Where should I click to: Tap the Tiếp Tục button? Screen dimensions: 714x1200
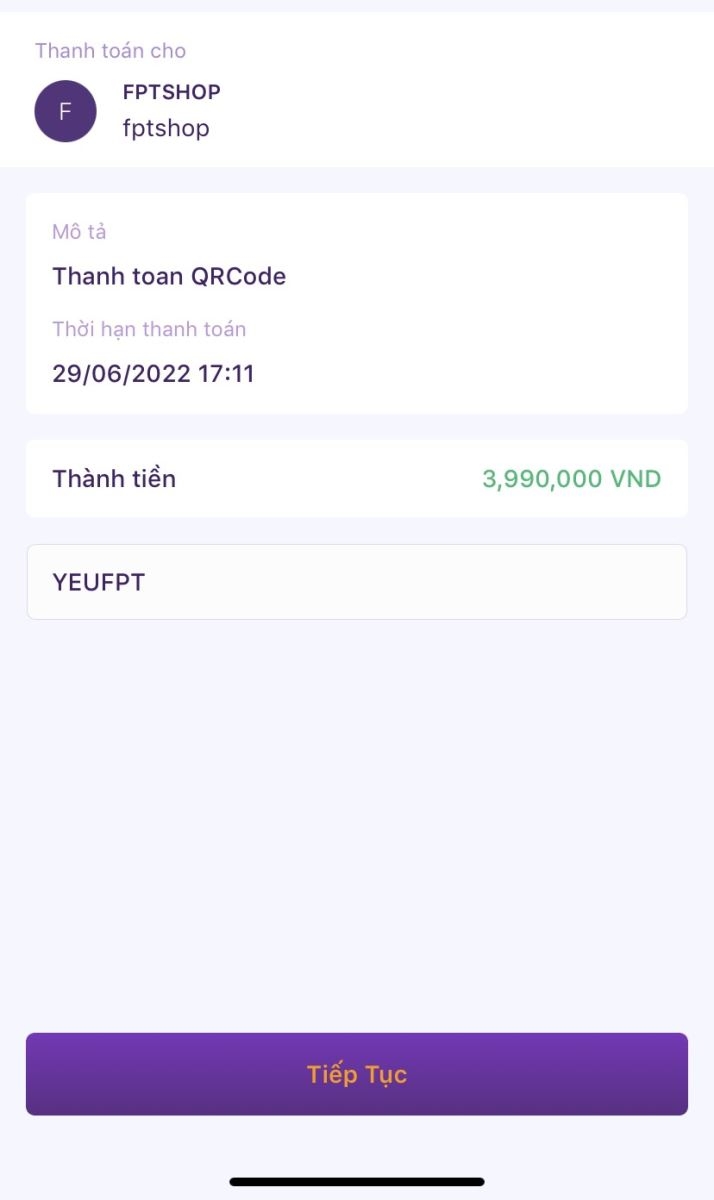(x=357, y=1074)
